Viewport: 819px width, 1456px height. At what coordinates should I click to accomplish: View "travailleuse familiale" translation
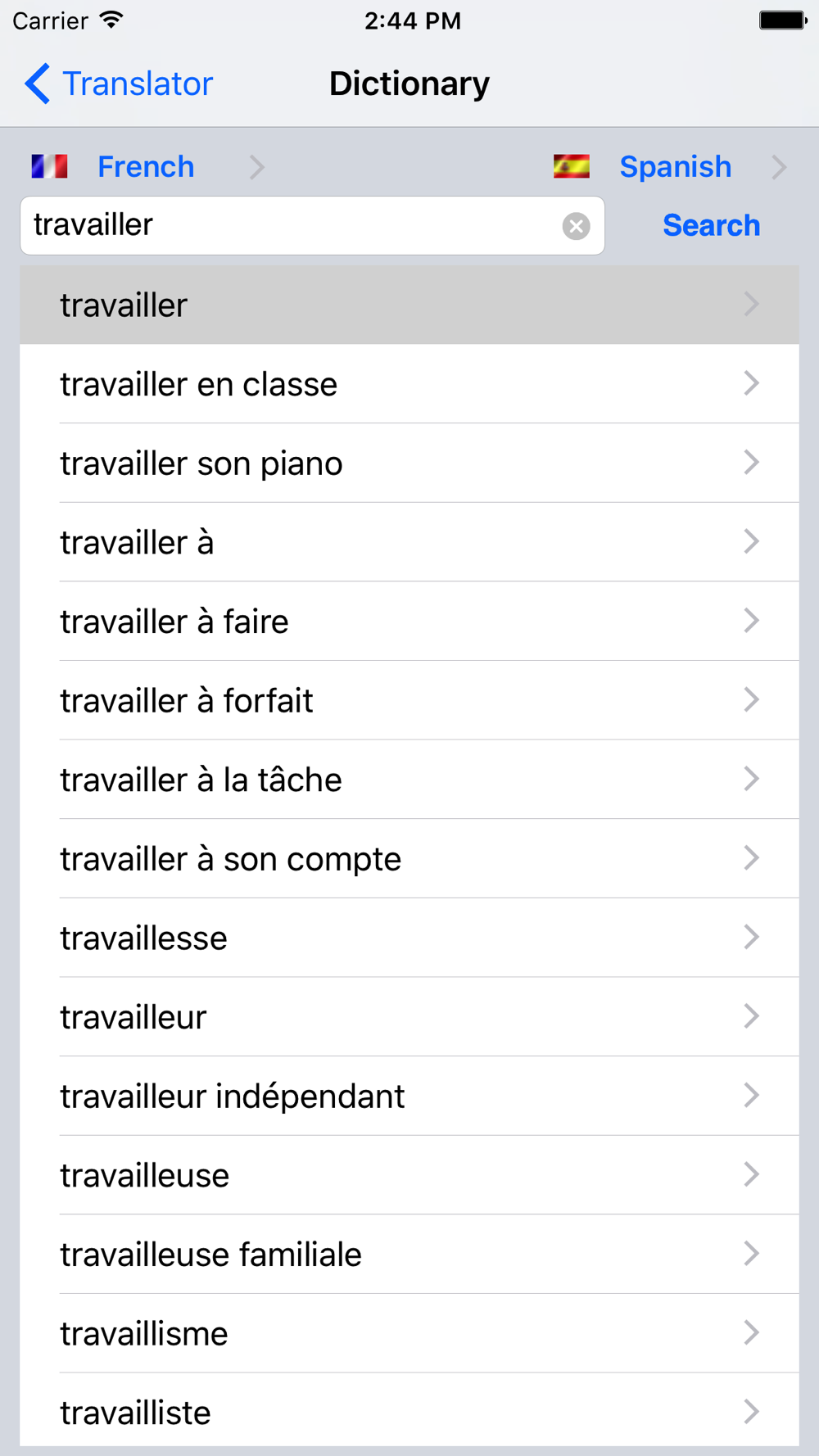pyautogui.click(x=409, y=1255)
